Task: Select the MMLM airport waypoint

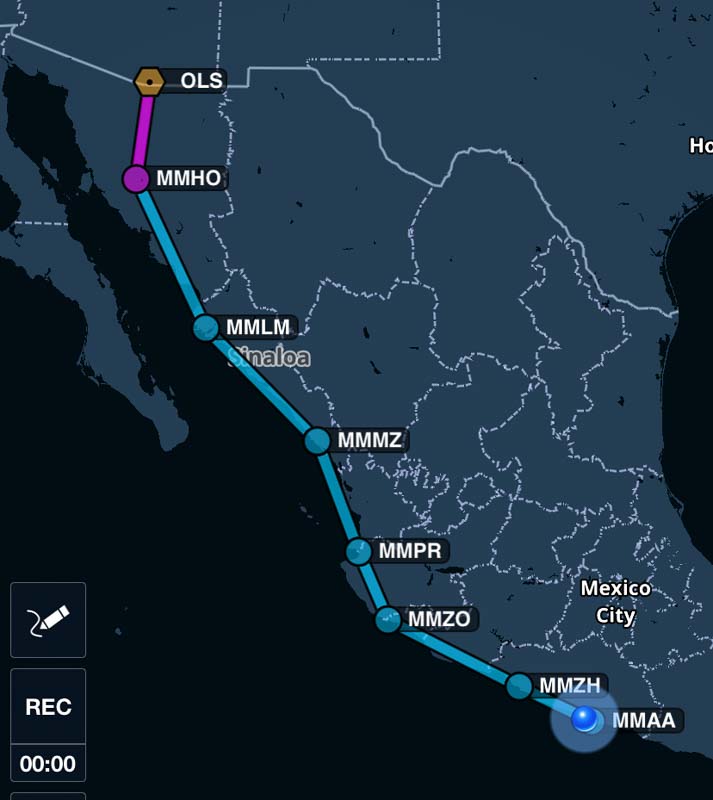Action: pos(205,327)
